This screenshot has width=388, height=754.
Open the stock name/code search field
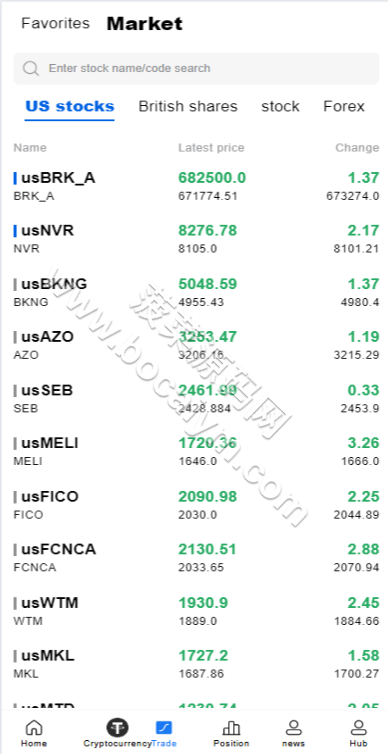(x=196, y=68)
